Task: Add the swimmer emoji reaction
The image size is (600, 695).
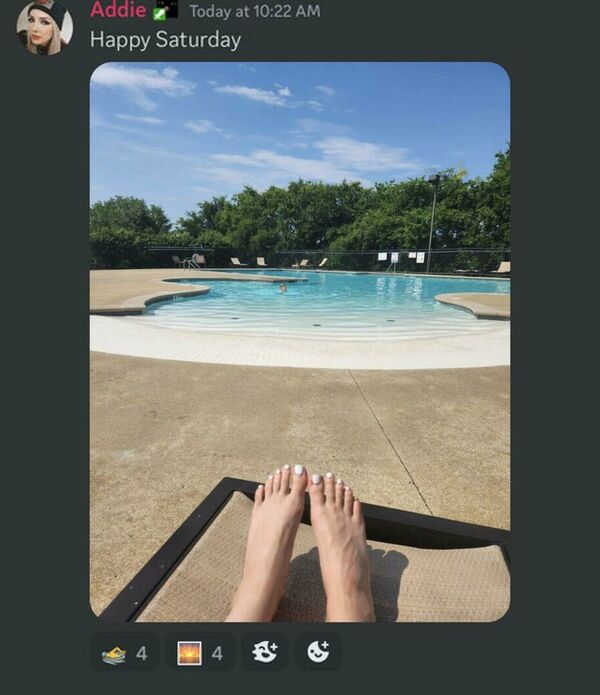Action: coord(125,653)
